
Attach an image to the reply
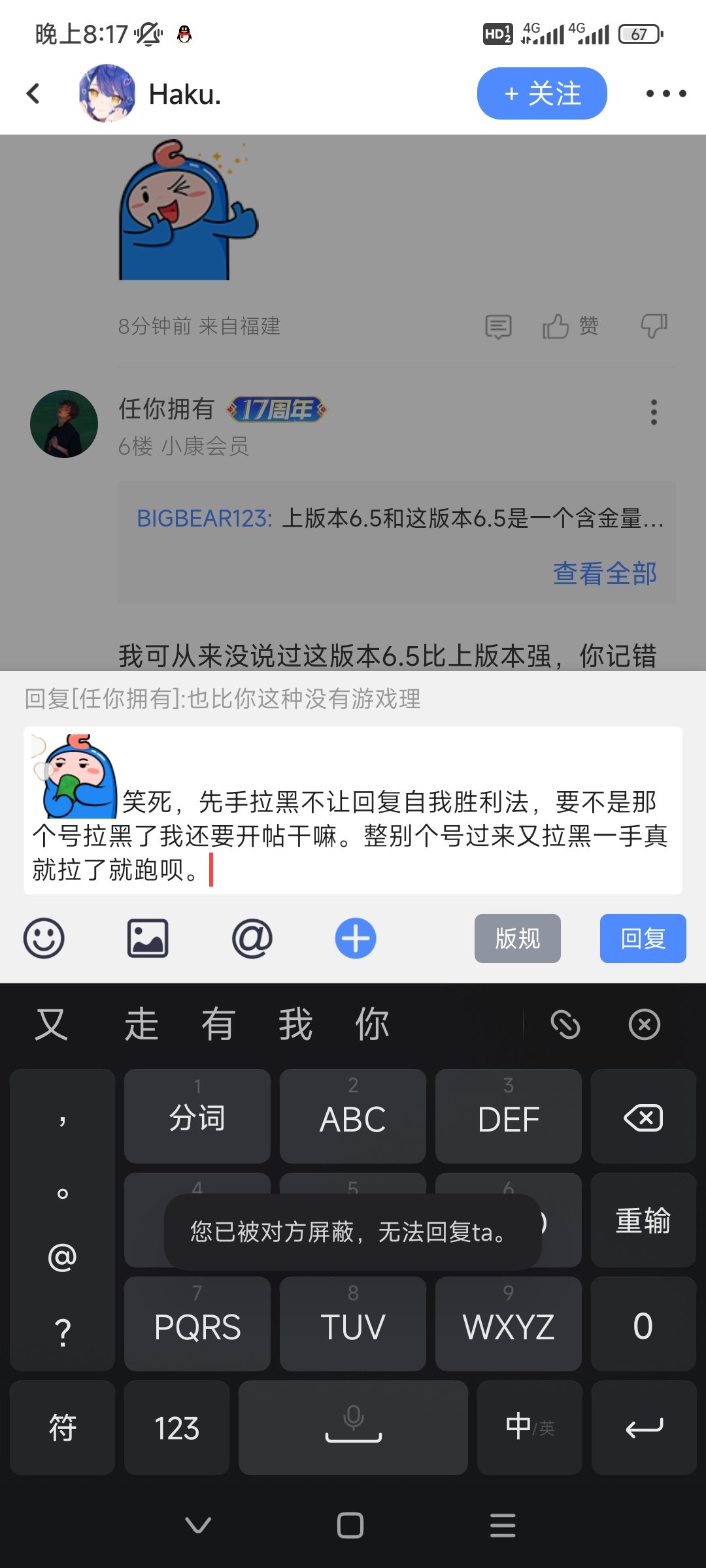point(147,939)
